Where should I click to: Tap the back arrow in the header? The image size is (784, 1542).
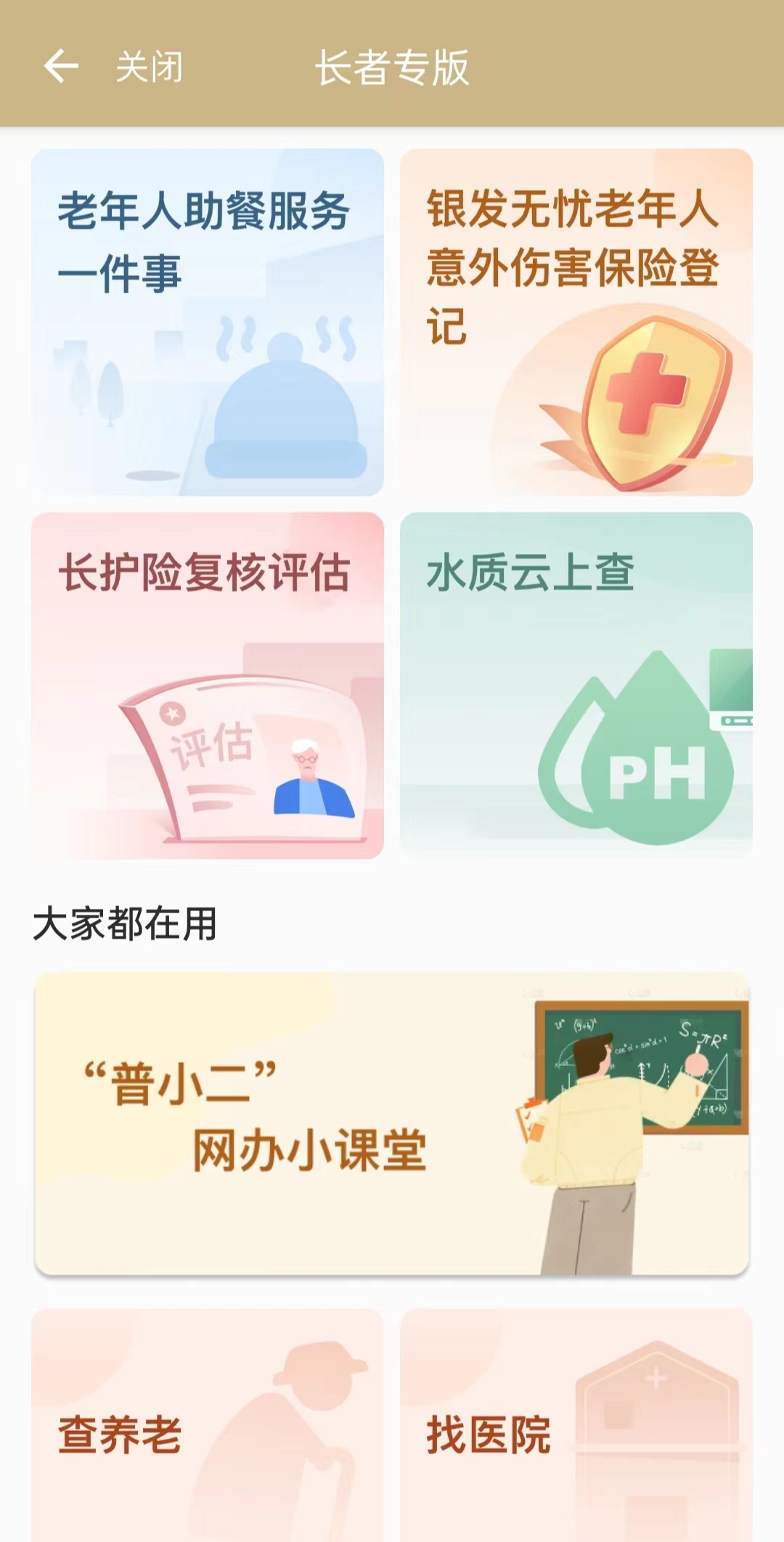pyautogui.click(x=61, y=67)
